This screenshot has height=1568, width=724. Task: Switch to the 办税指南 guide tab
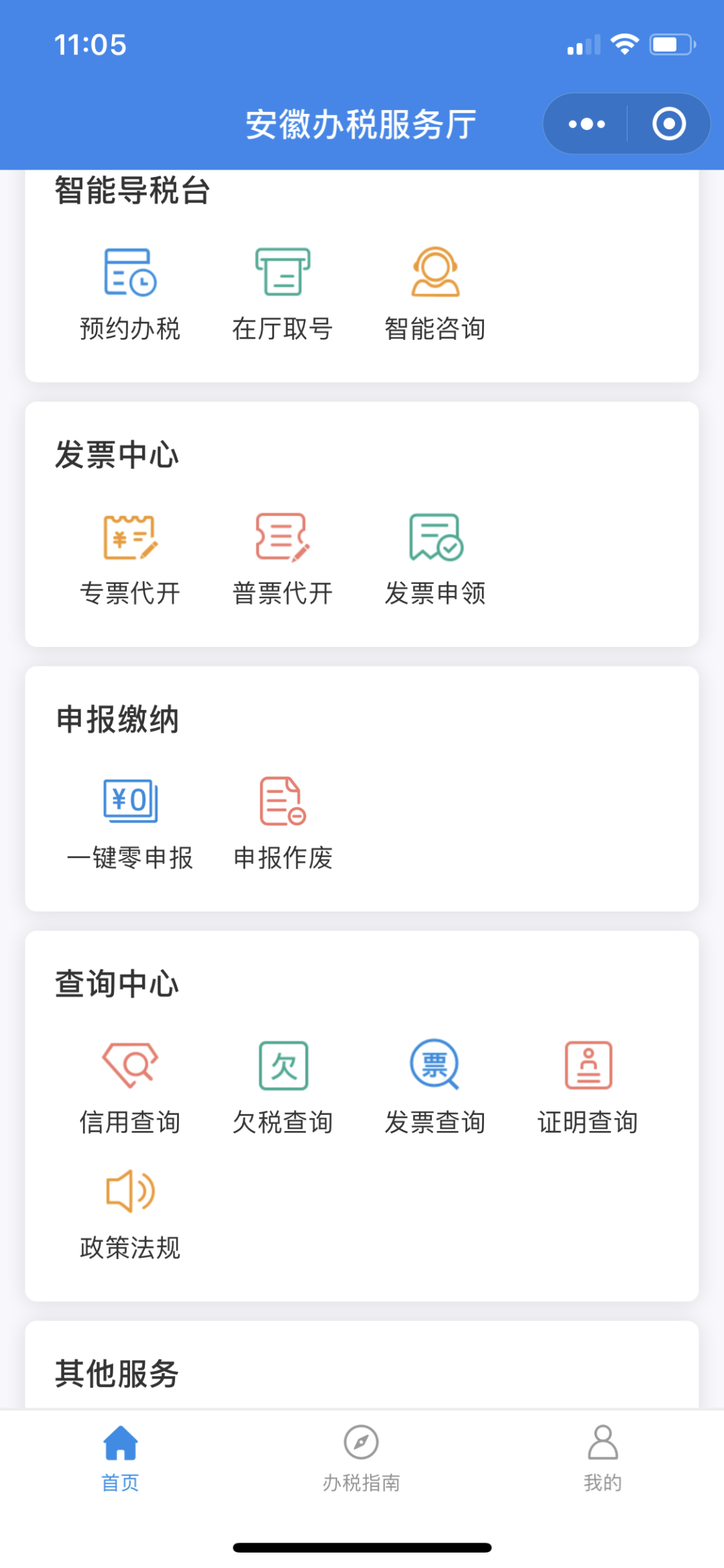(x=361, y=1458)
